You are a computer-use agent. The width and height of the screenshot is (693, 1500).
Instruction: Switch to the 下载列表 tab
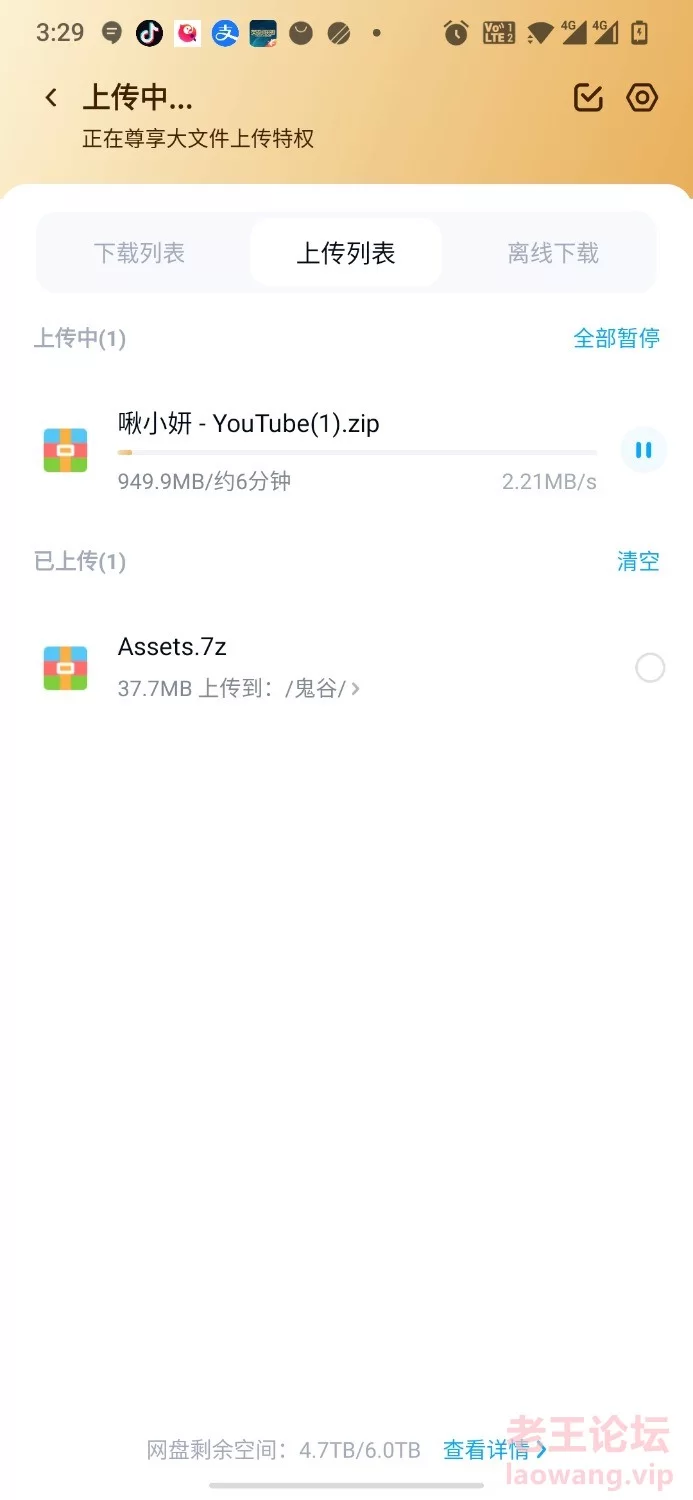(x=140, y=253)
